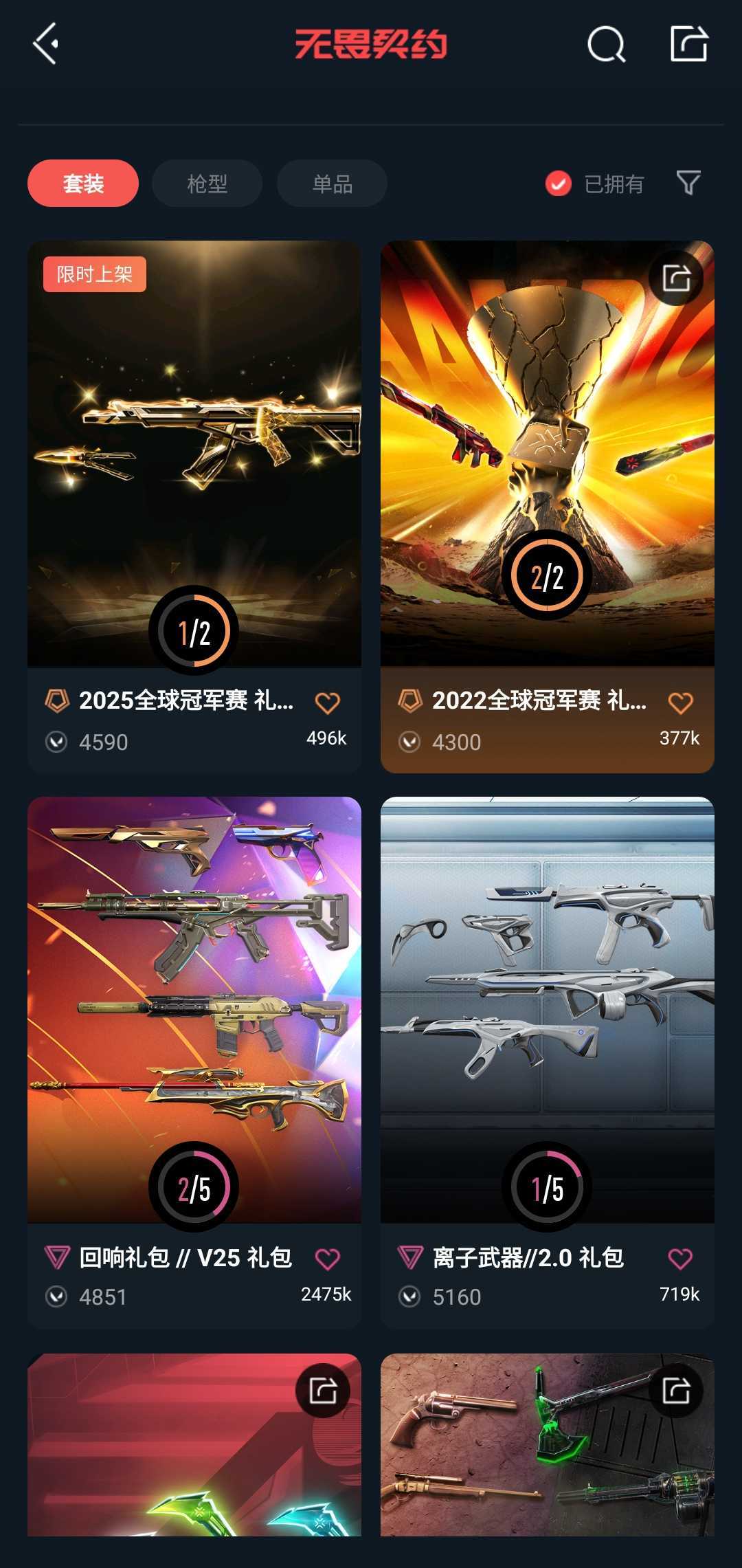
Task: Open search in the top bar
Action: [x=607, y=45]
